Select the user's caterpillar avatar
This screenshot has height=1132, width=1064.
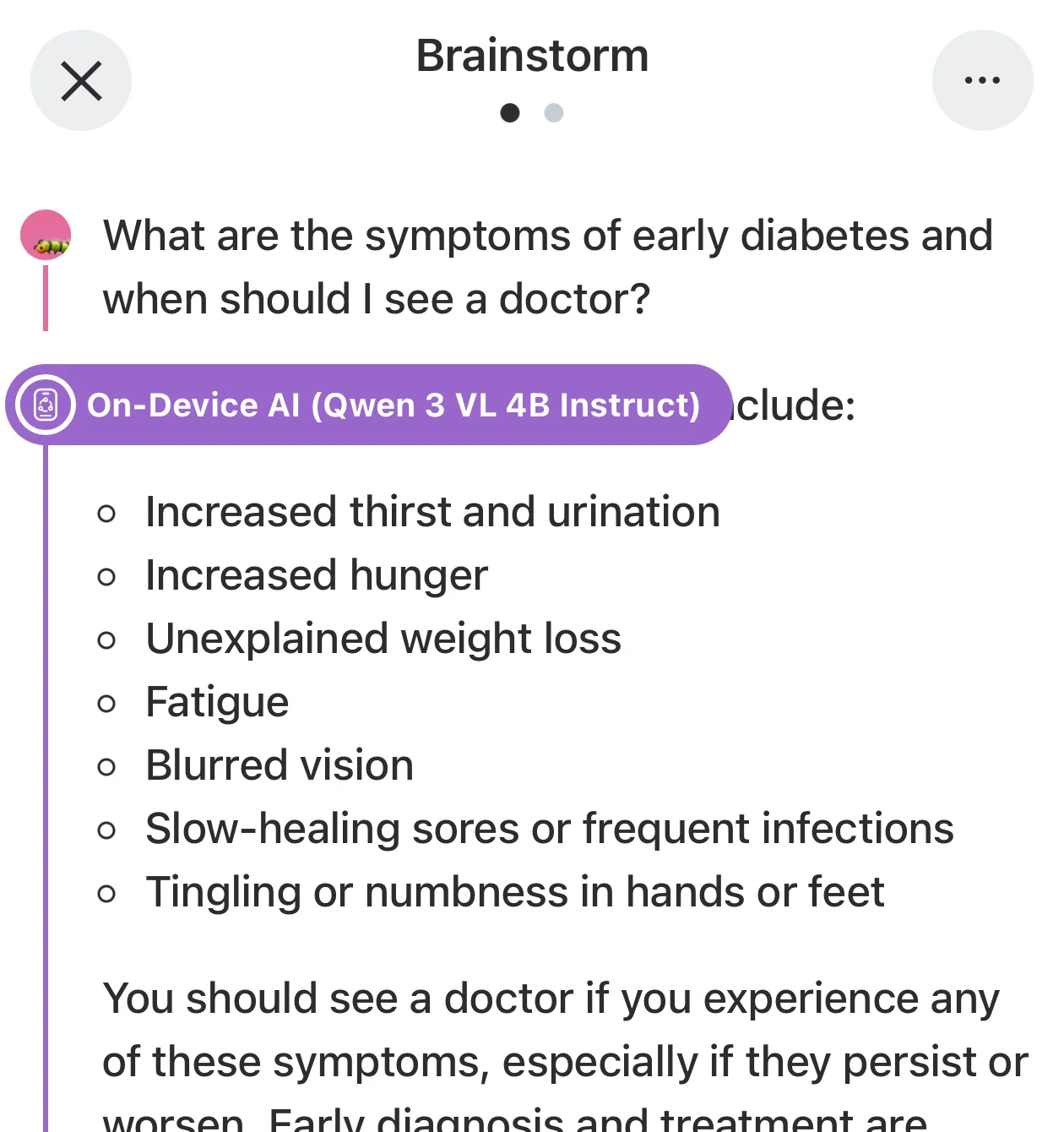(46, 237)
